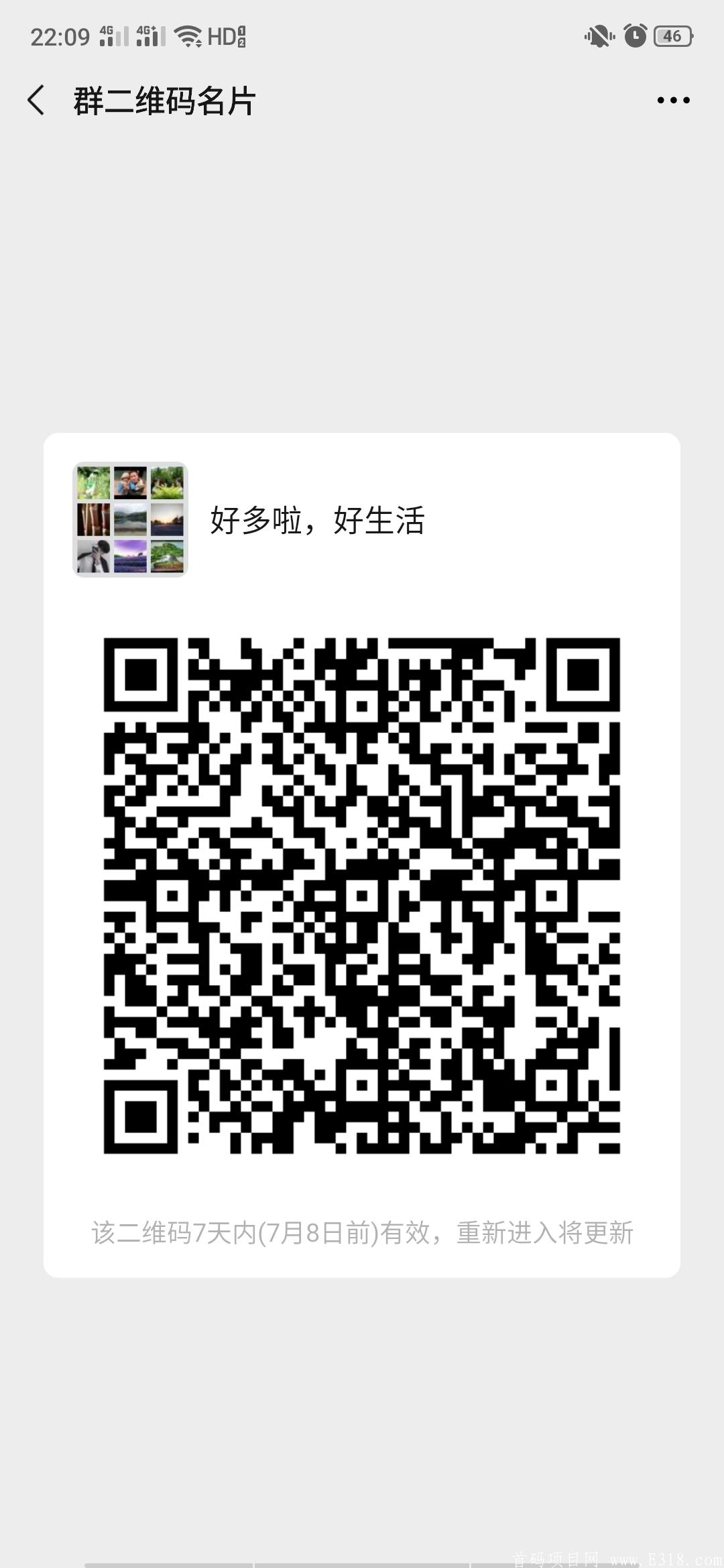Select the page title 群二维码名片

164,99
